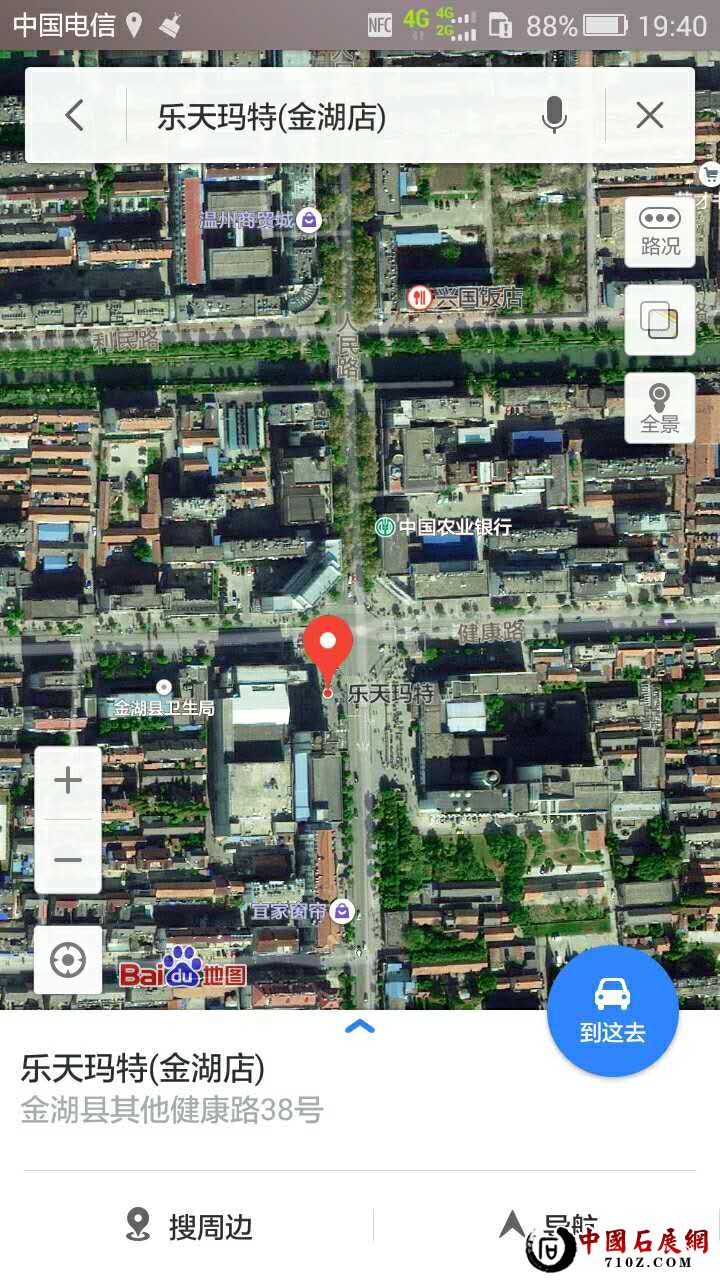Go back from the search result

(75, 116)
